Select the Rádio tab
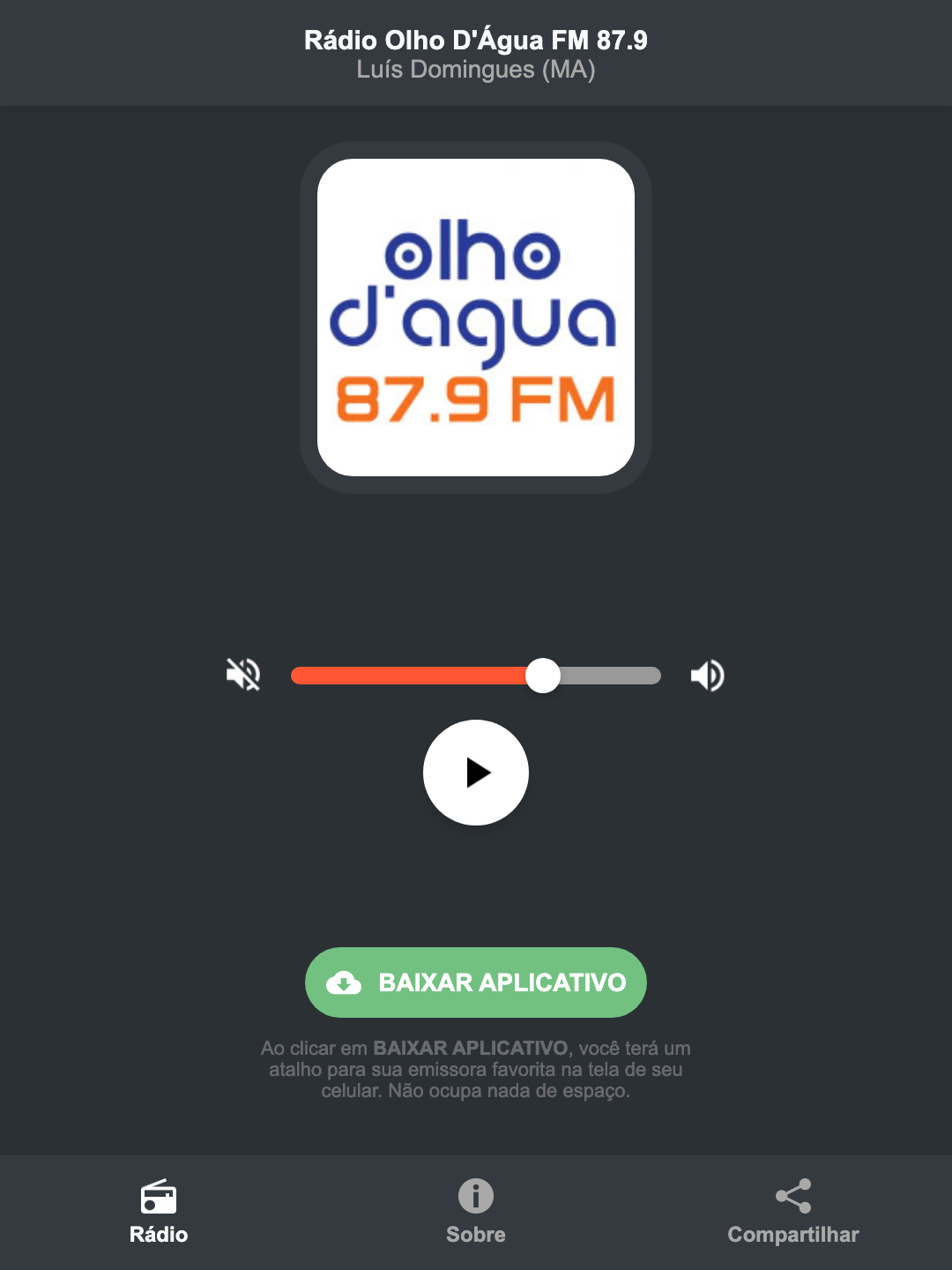Image resolution: width=952 pixels, height=1270 pixels. coord(159,1213)
